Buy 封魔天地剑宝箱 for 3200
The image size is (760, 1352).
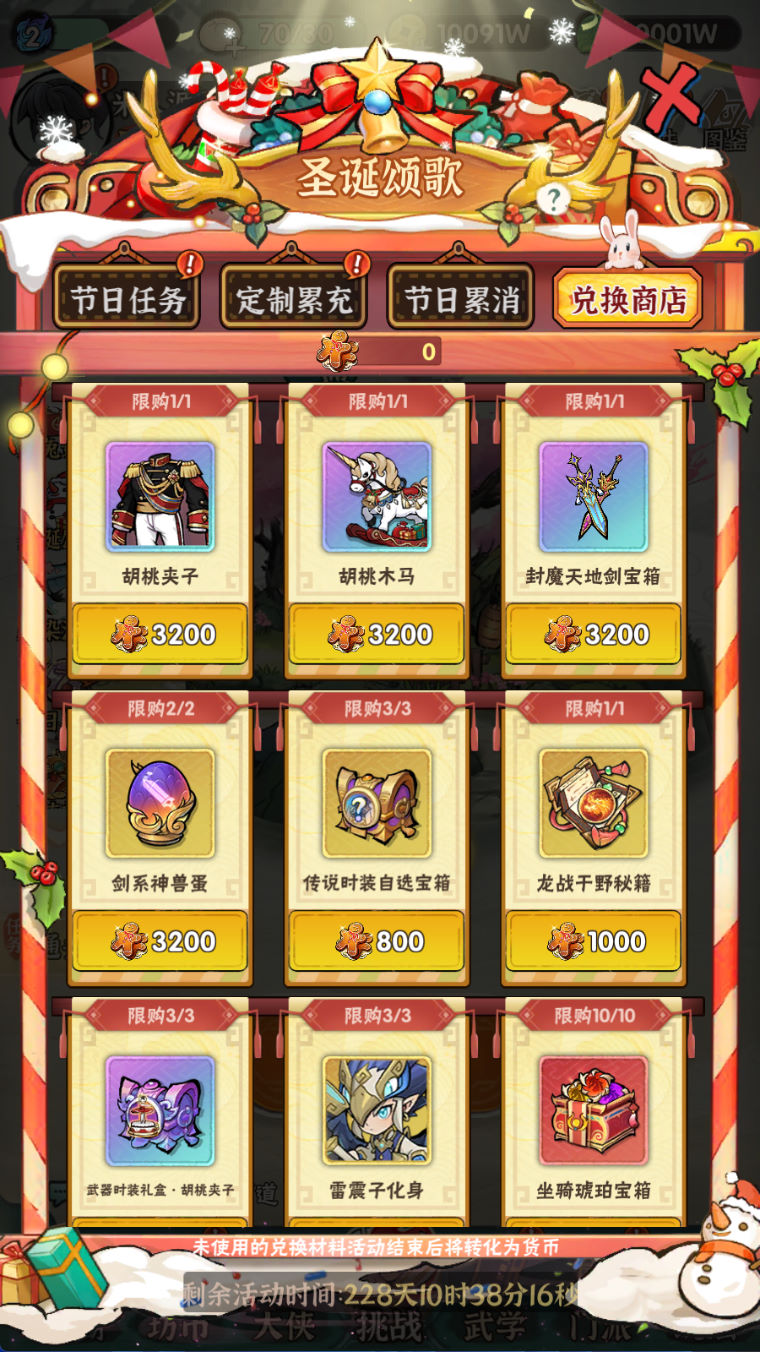(594, 634)
